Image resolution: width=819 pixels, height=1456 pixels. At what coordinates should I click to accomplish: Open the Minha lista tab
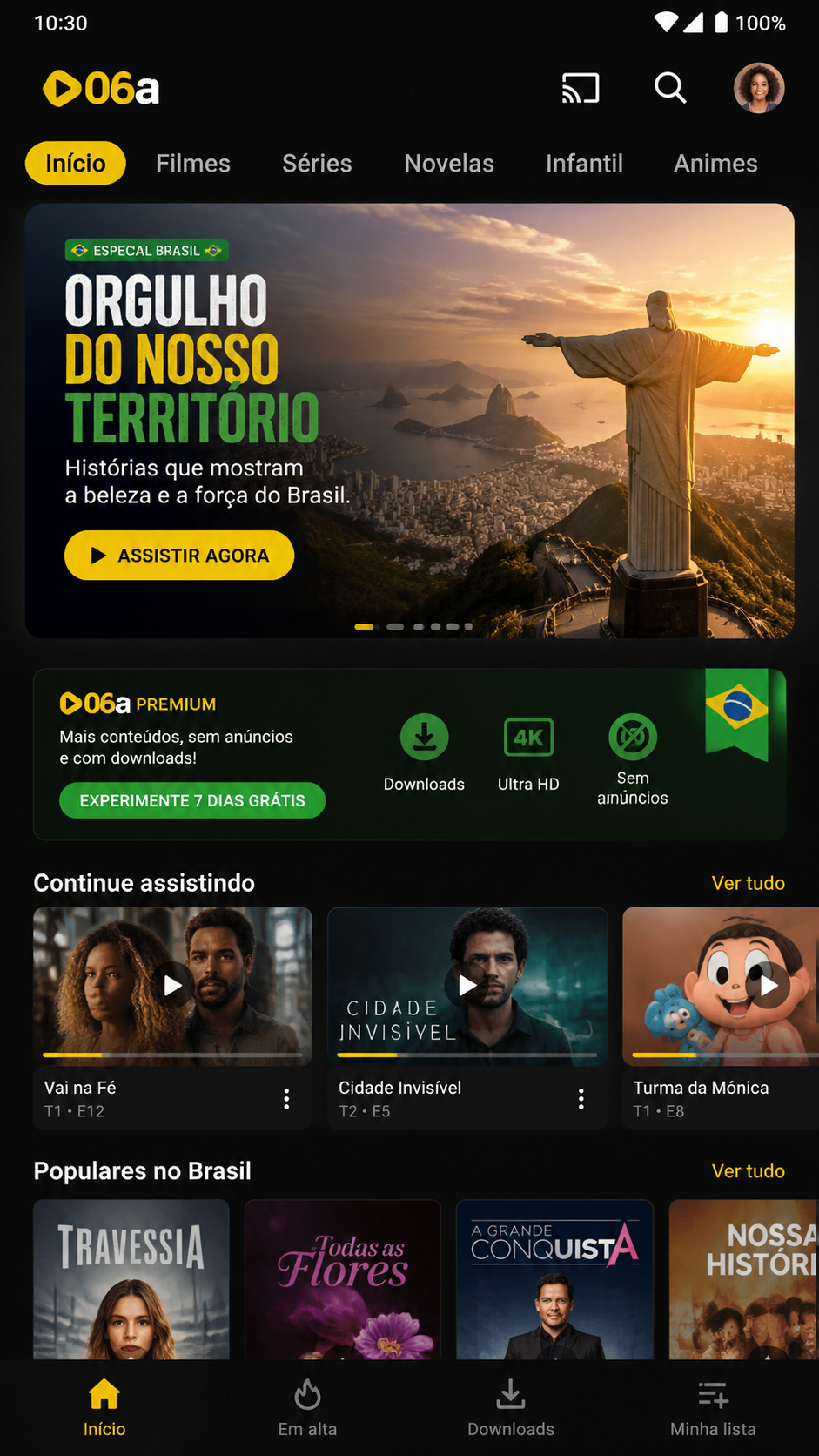coord(713,1408)
